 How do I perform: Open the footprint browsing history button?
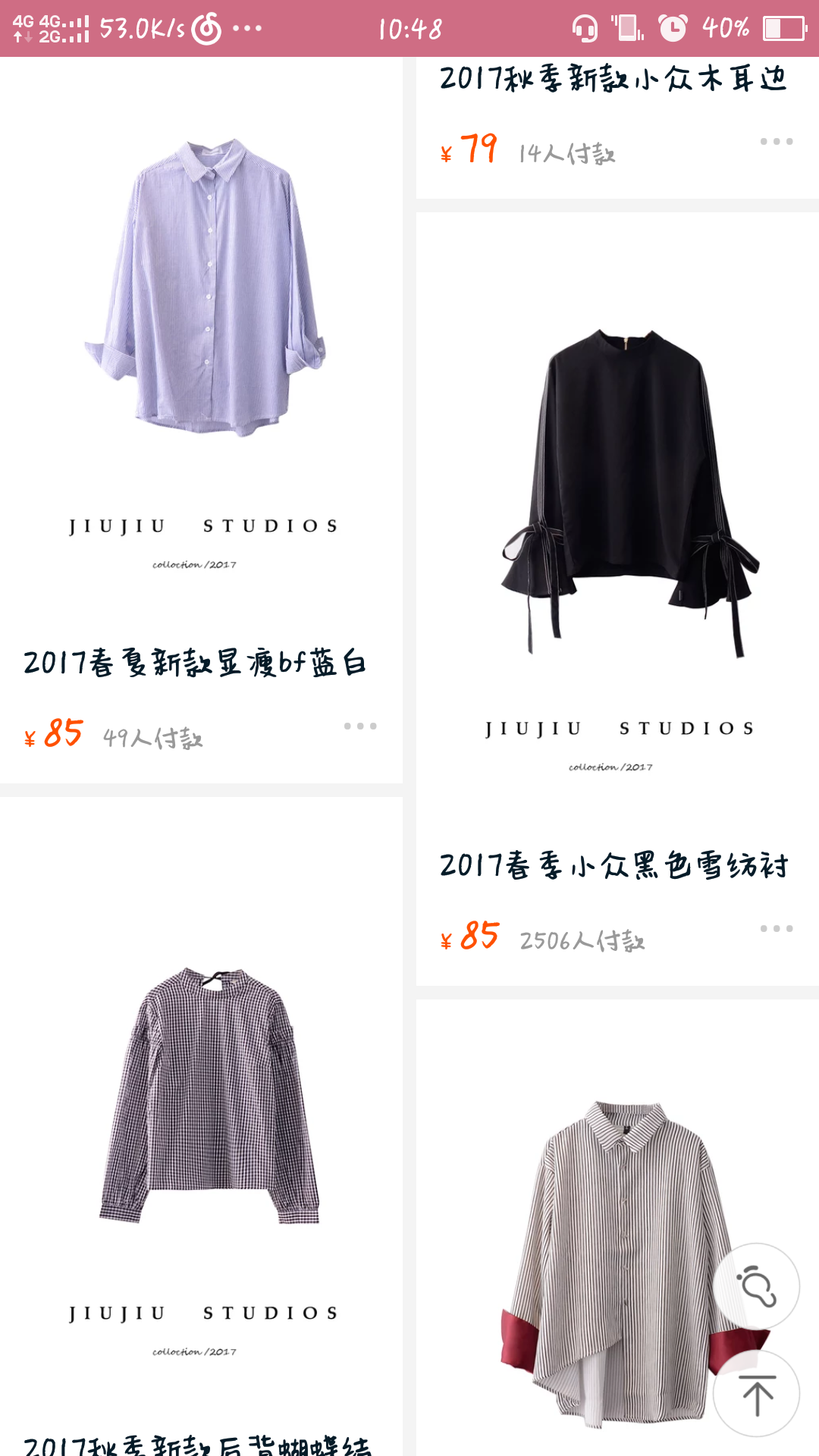point(757,1286)
